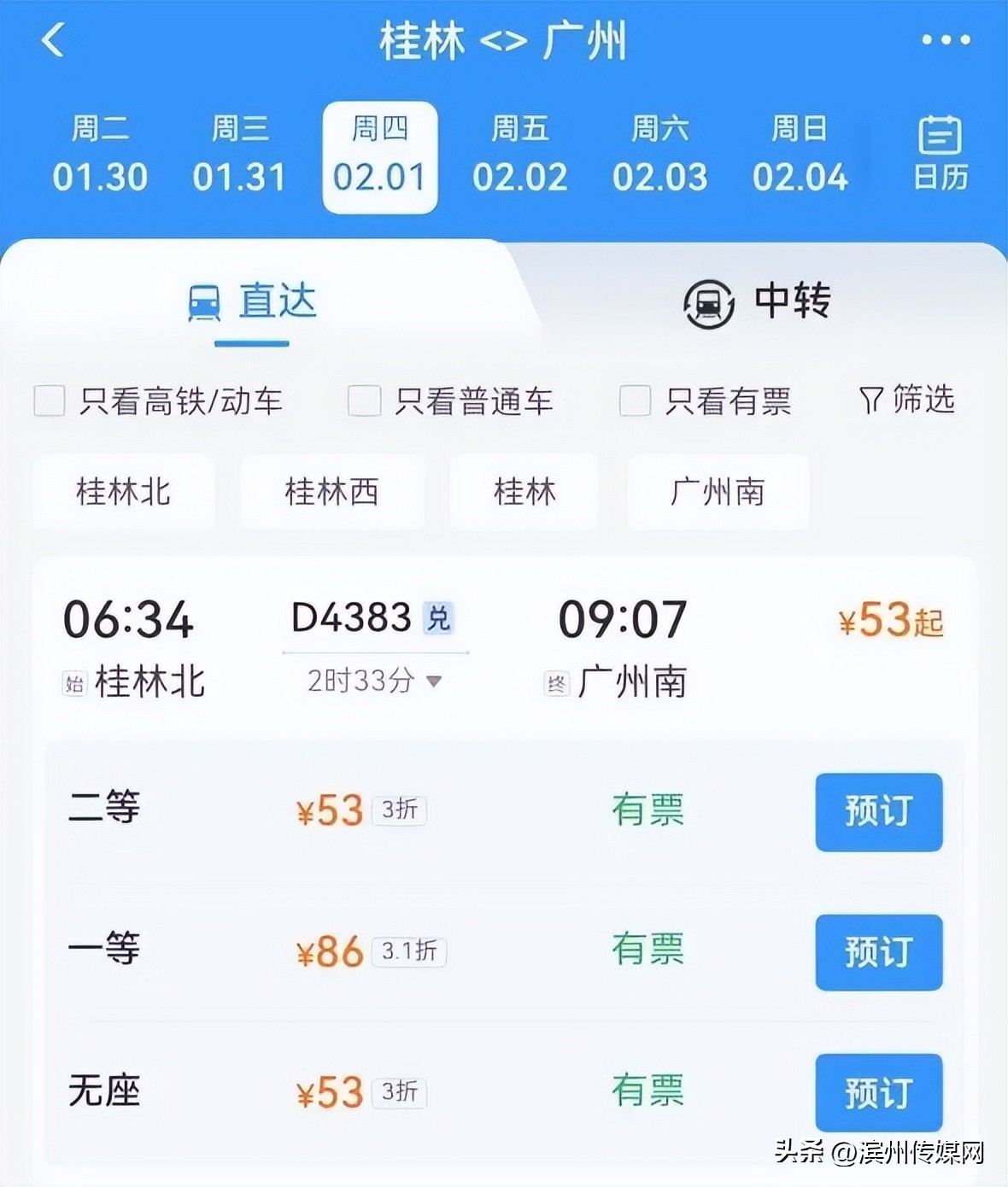This screenshot has width=1008, height=1187.
Task: Go back from the 桂林 <> 广州 page
Action: (x=53, y=40)
